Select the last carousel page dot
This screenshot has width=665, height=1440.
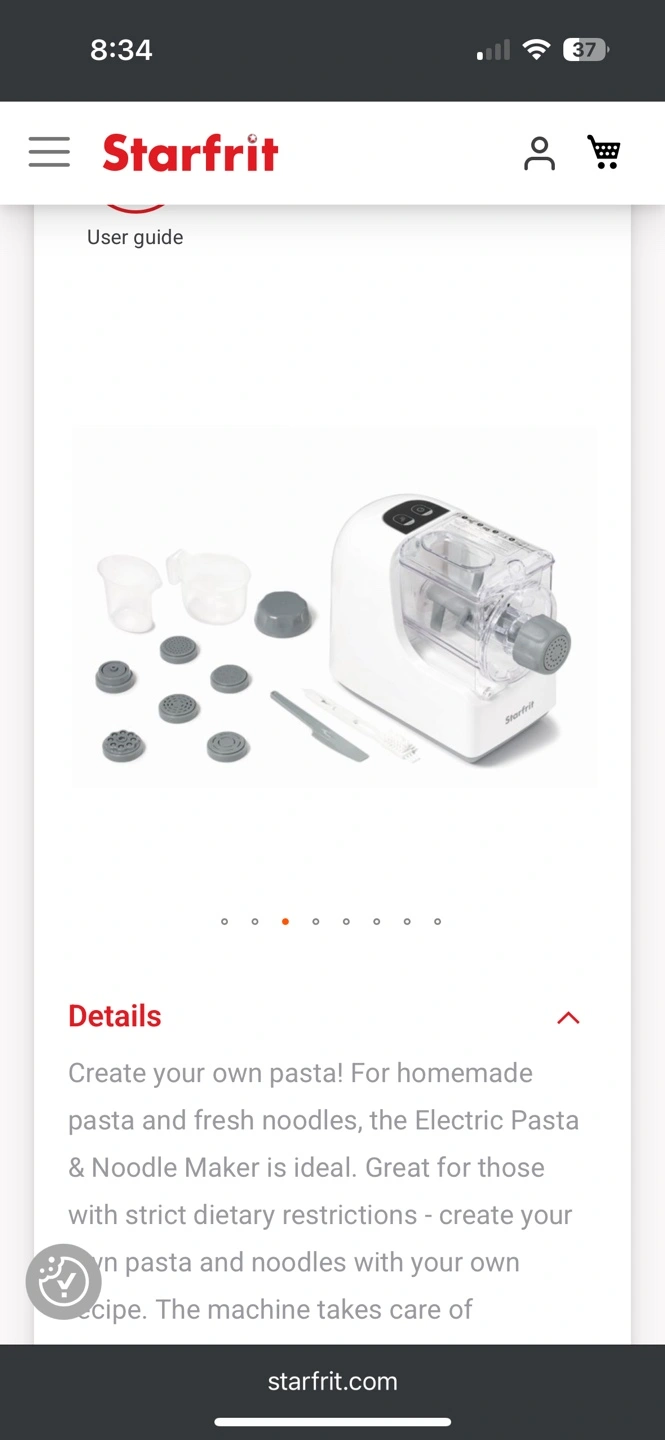pyautogui.click(x=437, y=921)
